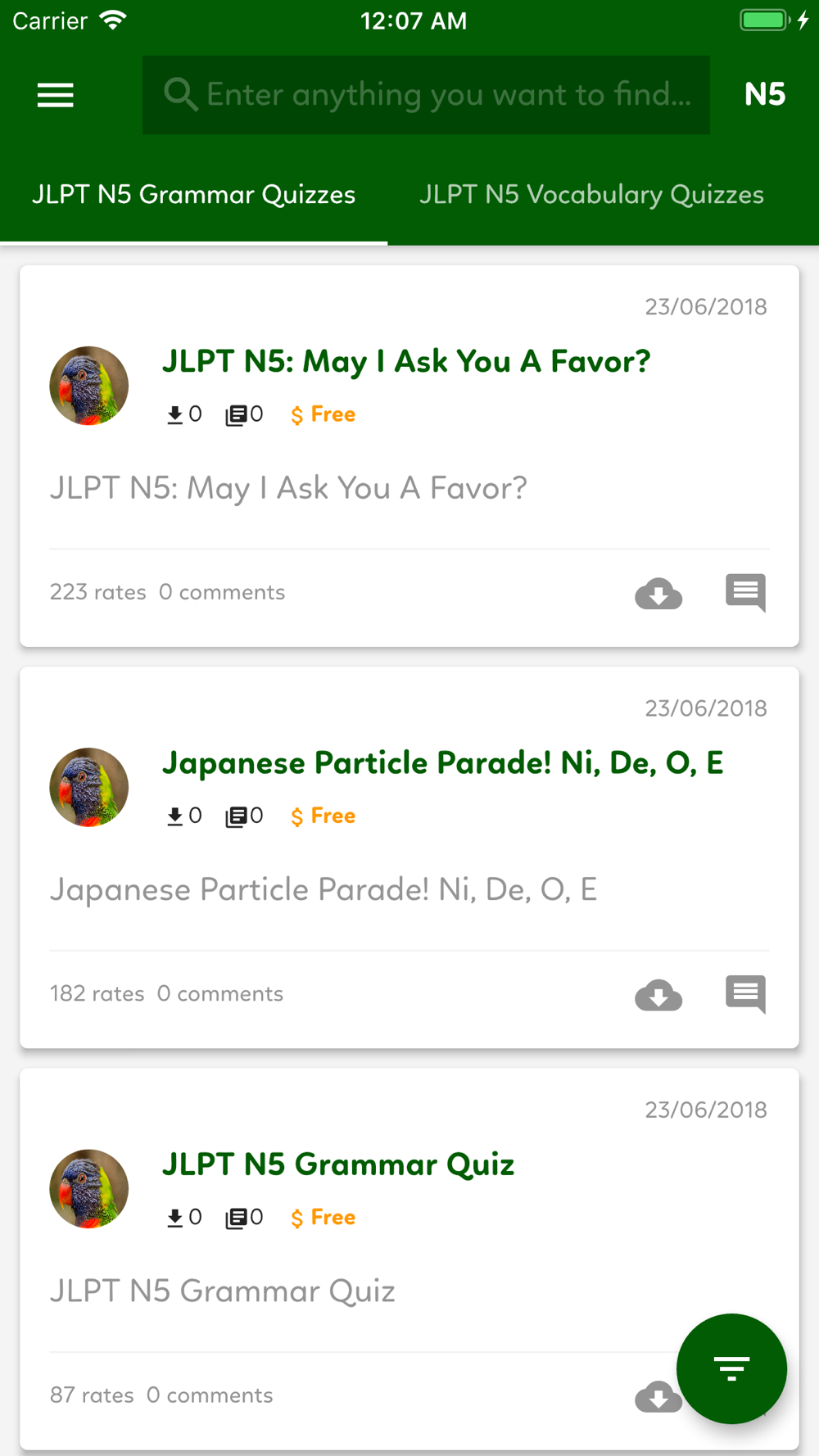Change the N5 level selector
Image resolution: width=819 pixels, height=1456 pixels.
click(x=765, y=95)
